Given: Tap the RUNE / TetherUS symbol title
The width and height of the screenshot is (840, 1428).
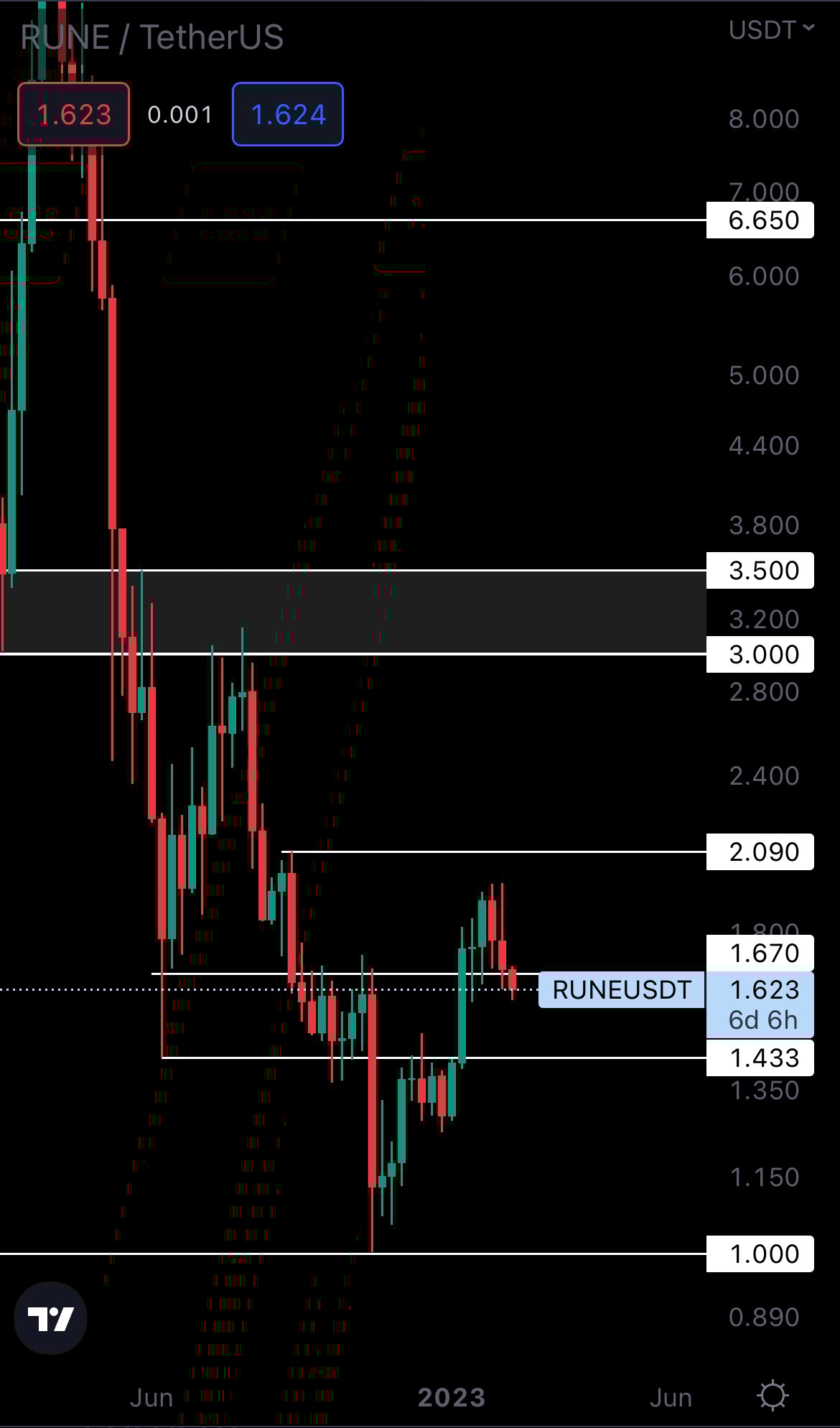Looking at the screenshot, I should 152,37.
